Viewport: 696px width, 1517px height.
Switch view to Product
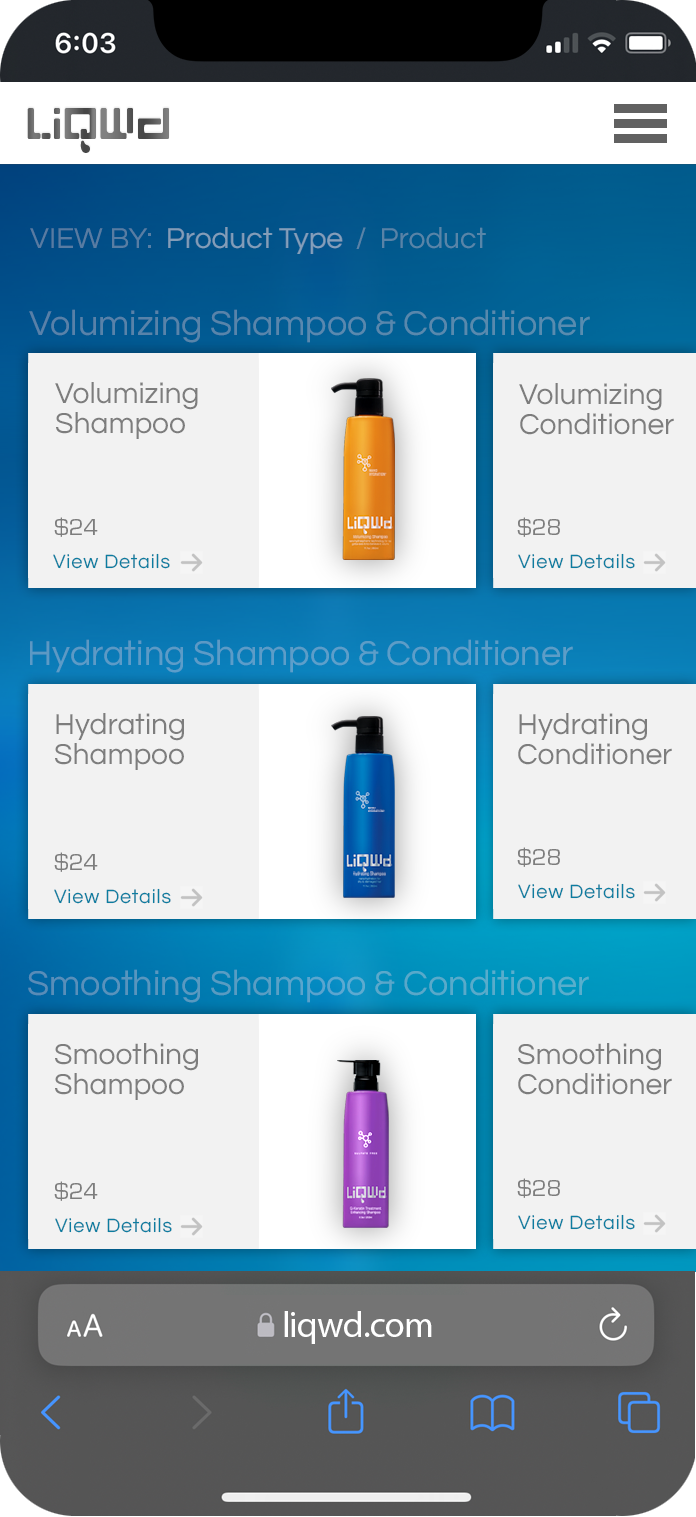(433, 239)
